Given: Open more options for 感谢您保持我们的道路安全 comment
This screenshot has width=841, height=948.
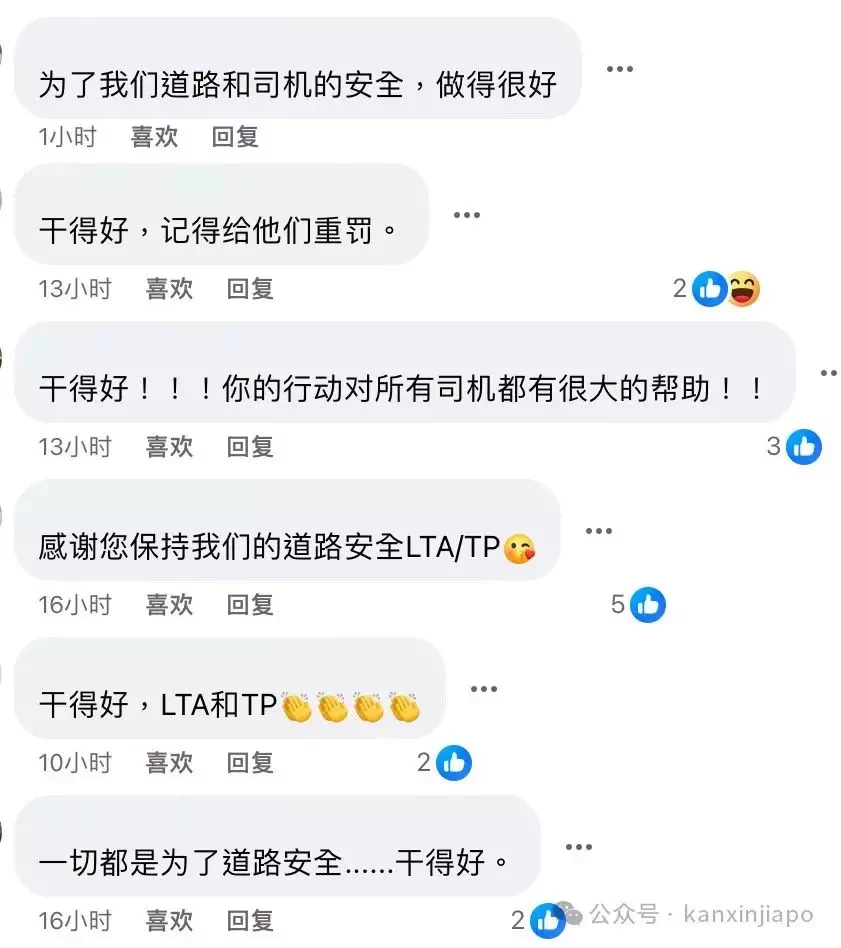Looking at the screenshot, I should [598, 530].
